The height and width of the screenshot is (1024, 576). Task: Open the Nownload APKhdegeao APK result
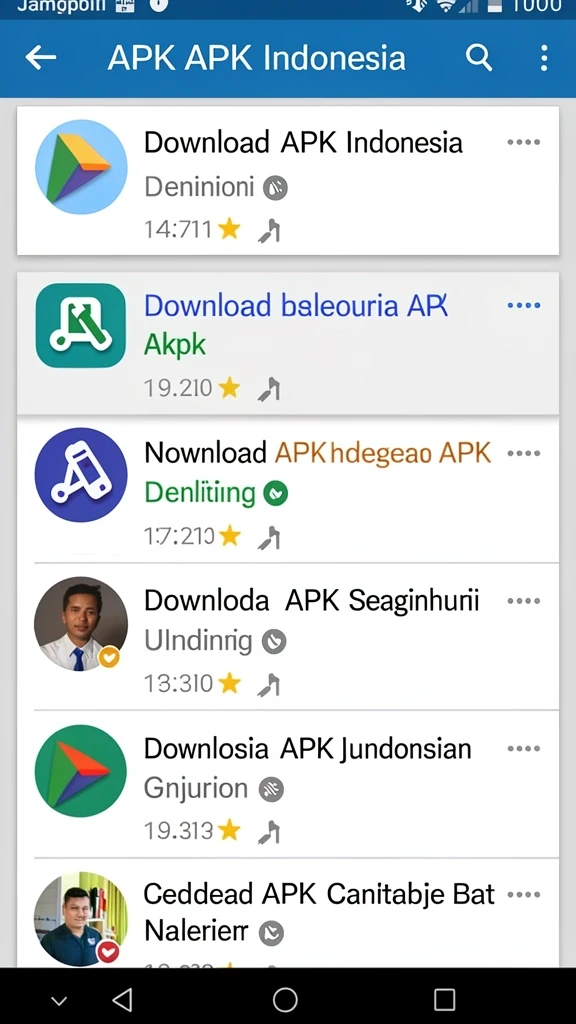(x=288, y=488)
